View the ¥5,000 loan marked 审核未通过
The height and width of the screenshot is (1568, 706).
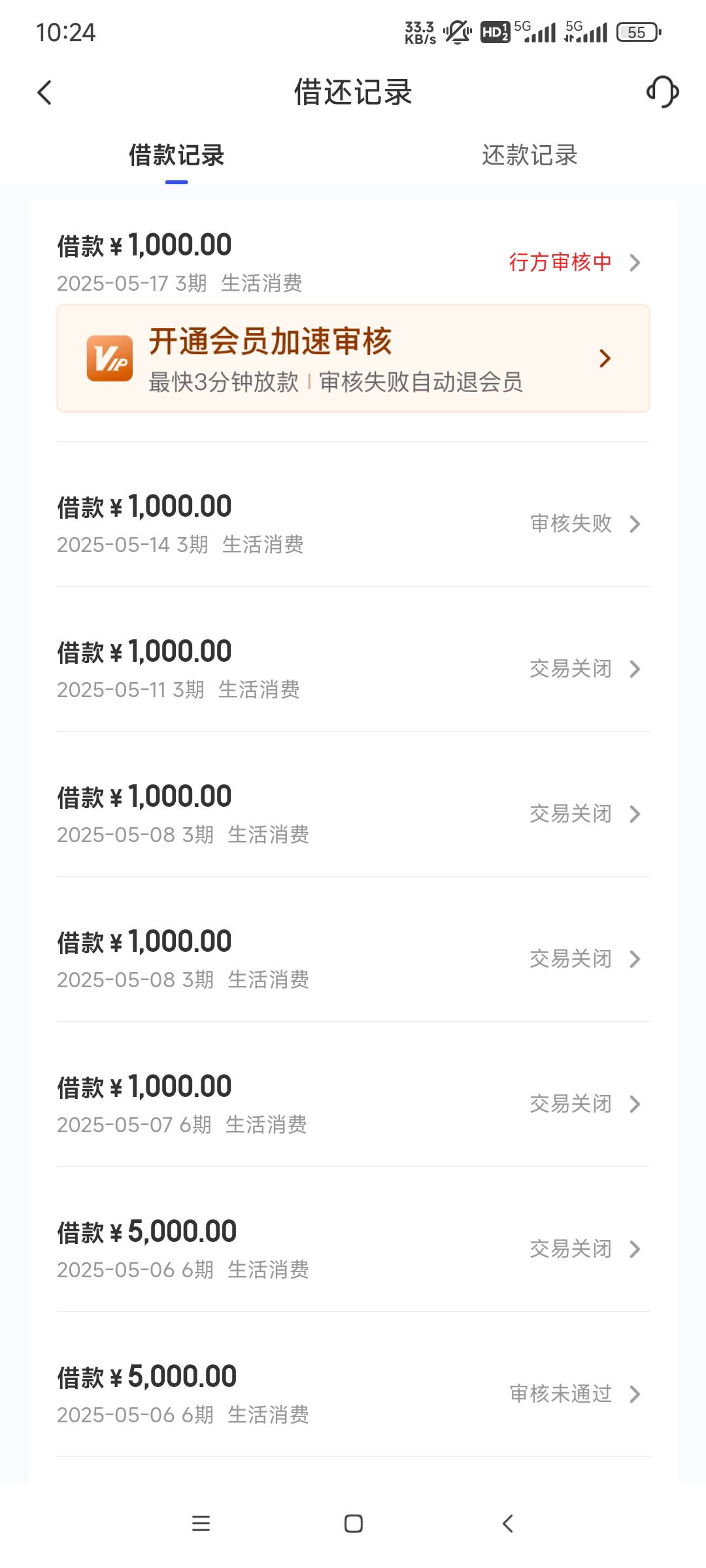coord(353,1394)
